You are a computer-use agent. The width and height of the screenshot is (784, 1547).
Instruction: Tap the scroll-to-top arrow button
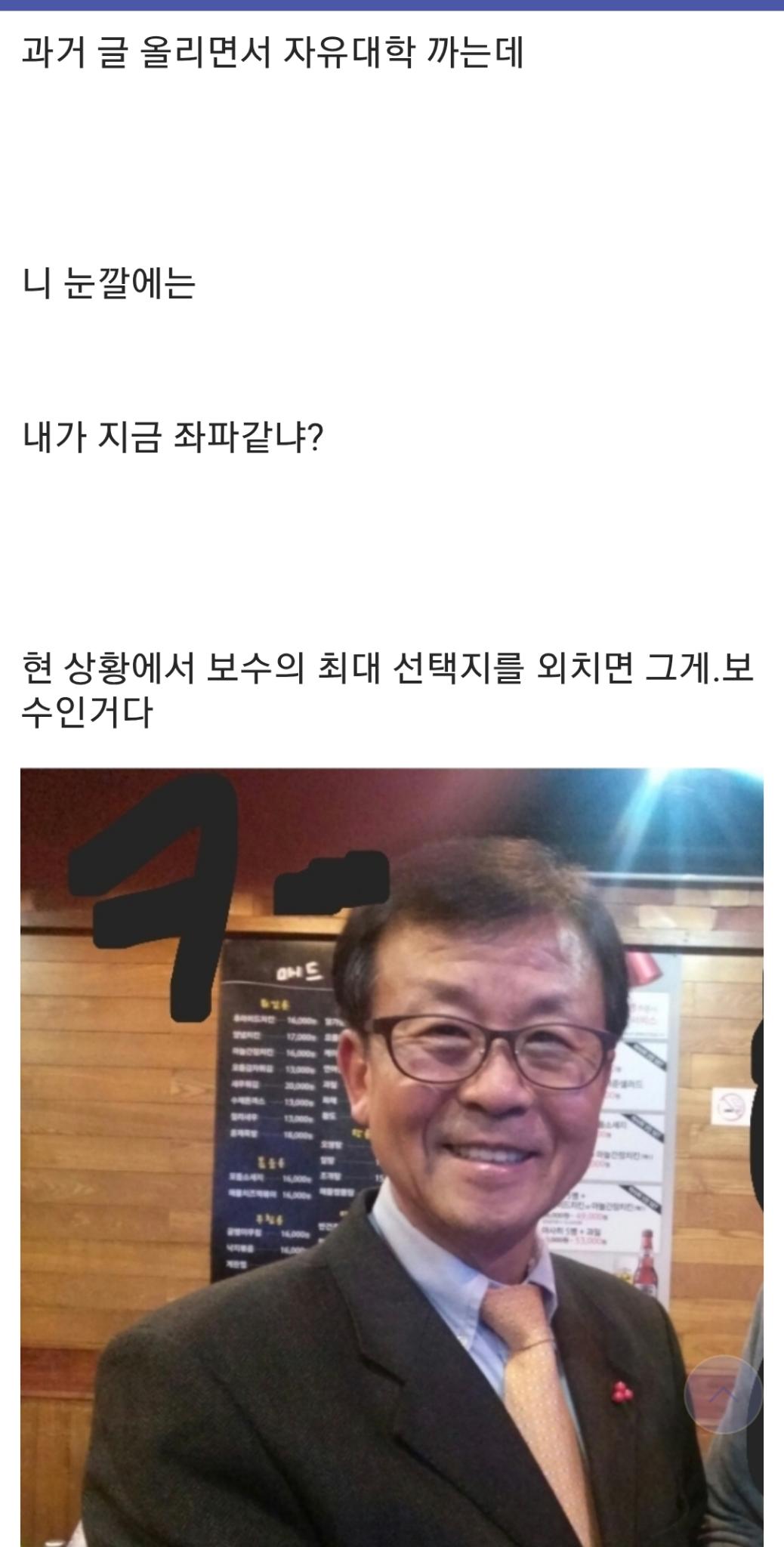pyautogui.click(x=723, y=1394)
